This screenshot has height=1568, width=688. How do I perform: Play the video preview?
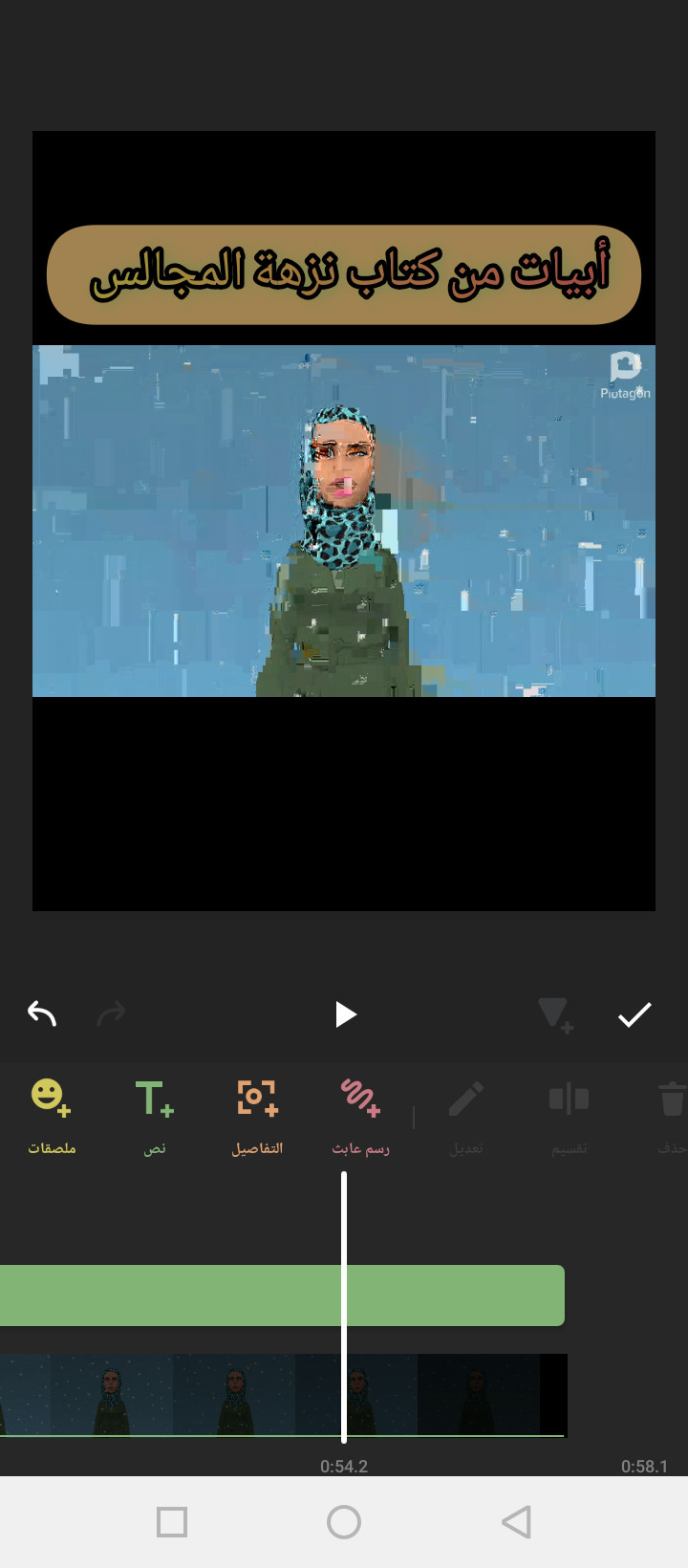345,1014
